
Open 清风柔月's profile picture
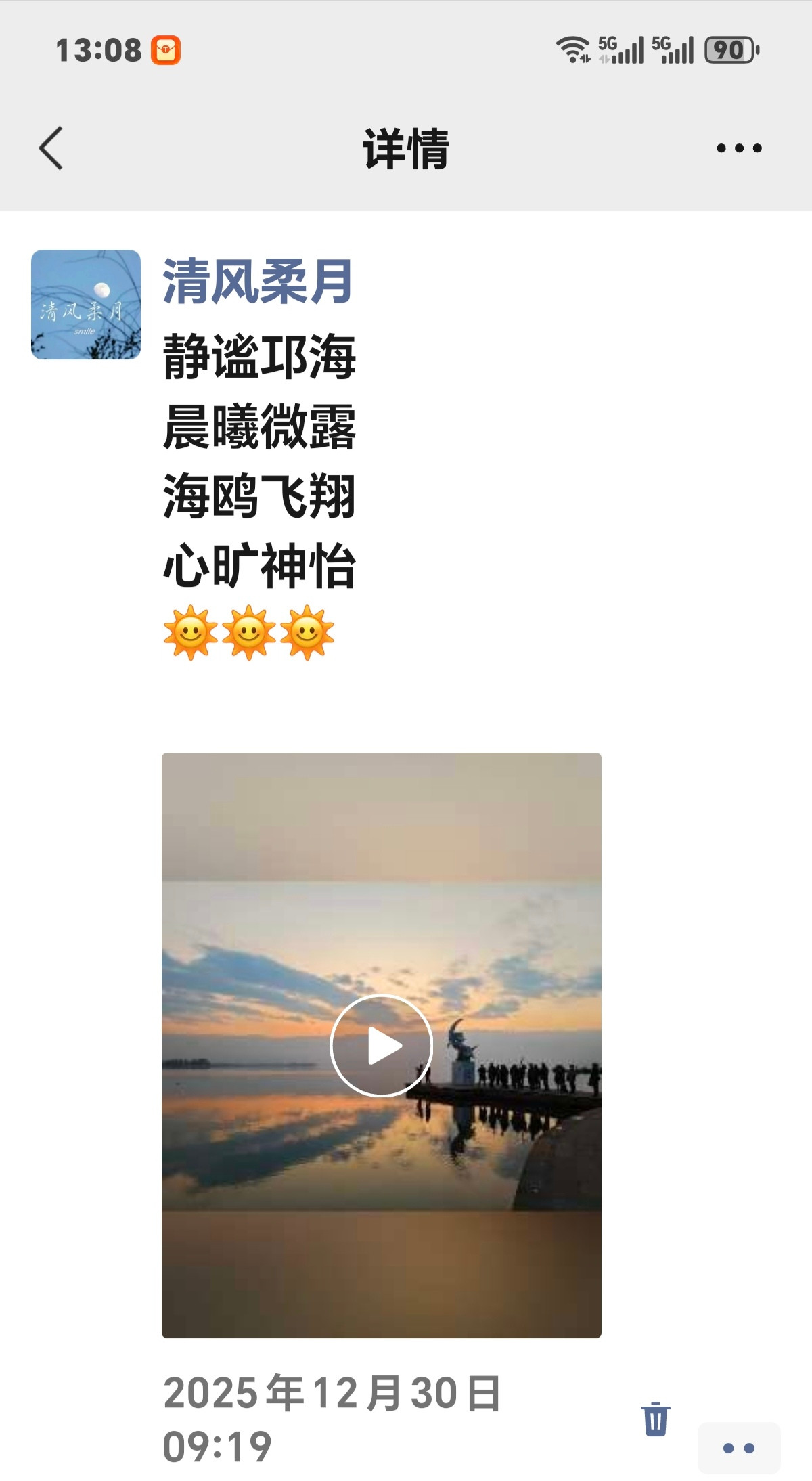coord(86,305)
